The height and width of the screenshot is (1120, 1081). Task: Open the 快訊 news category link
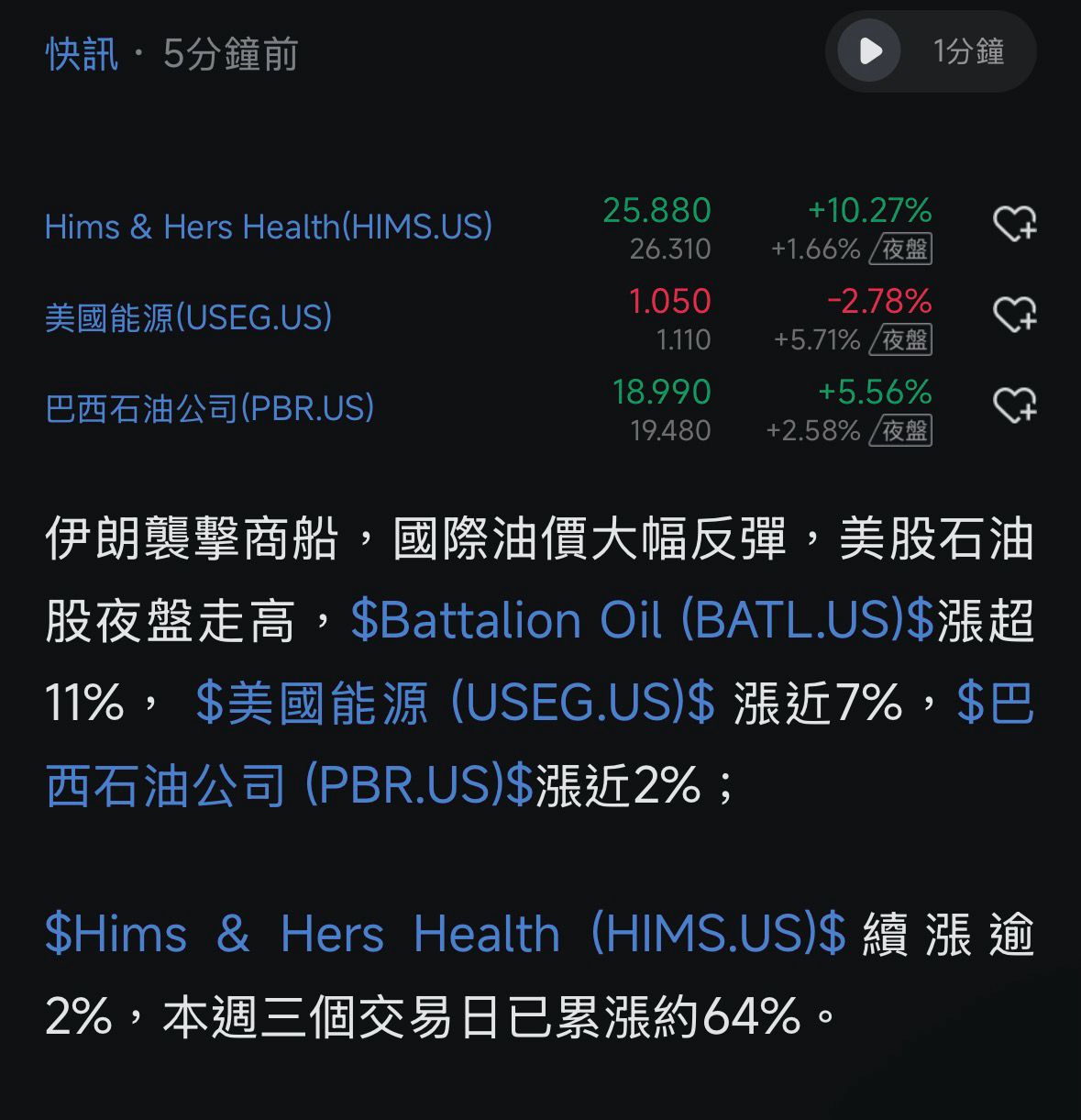click(82, 54)
